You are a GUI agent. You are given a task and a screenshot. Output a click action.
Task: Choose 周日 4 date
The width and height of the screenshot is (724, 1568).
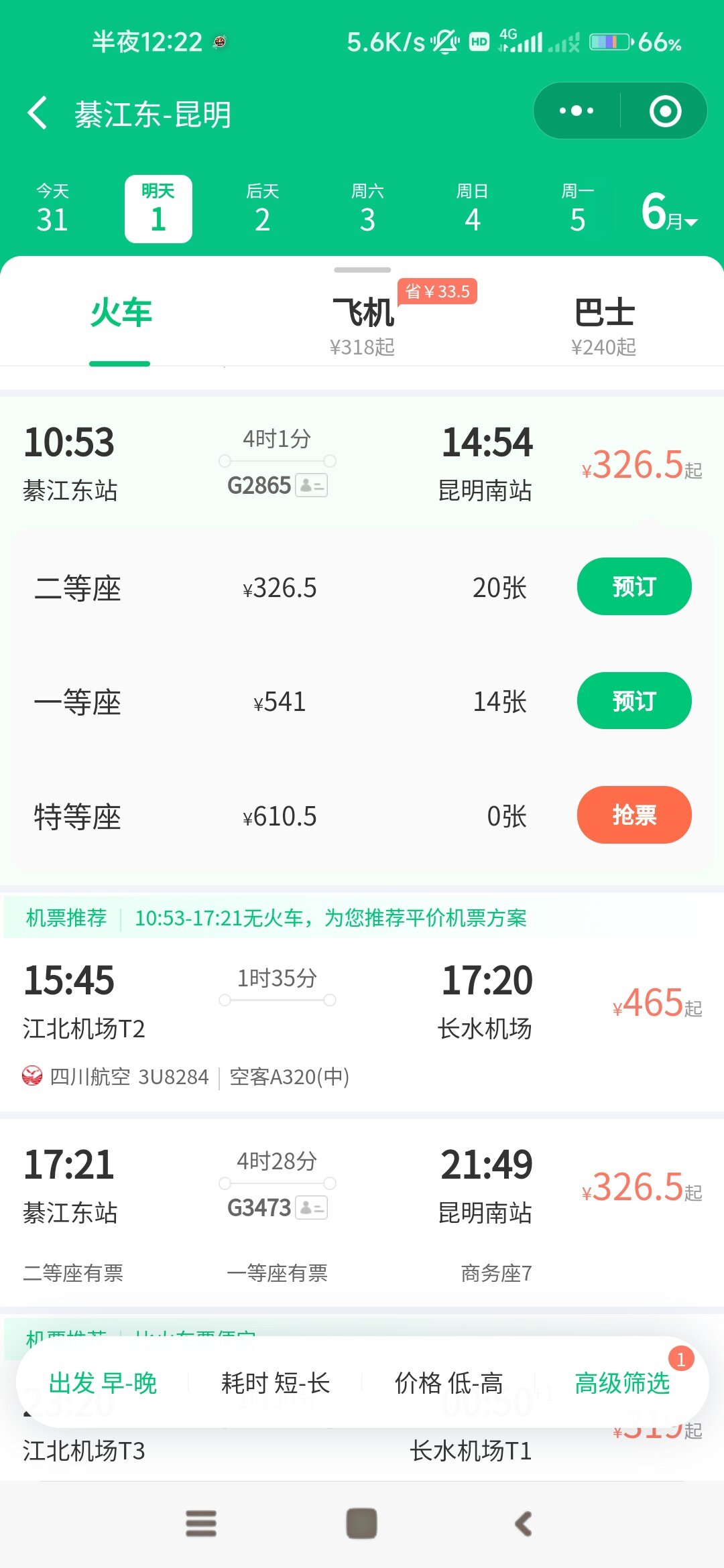[473, 208]
